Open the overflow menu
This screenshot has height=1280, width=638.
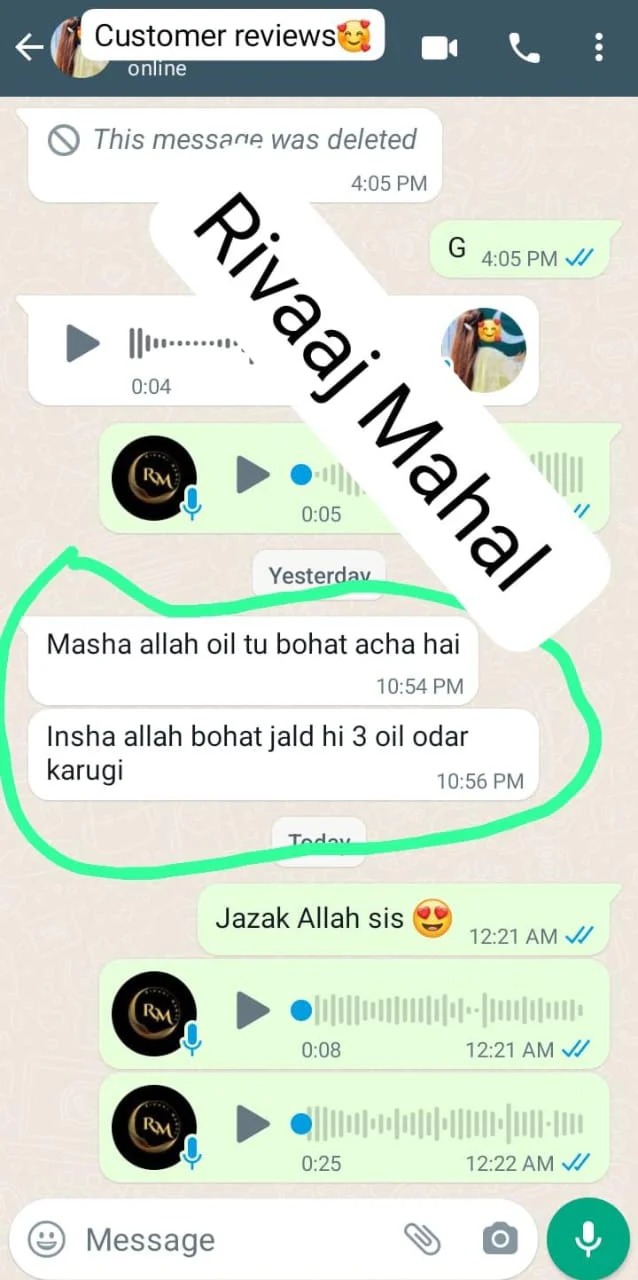point(598,47)
